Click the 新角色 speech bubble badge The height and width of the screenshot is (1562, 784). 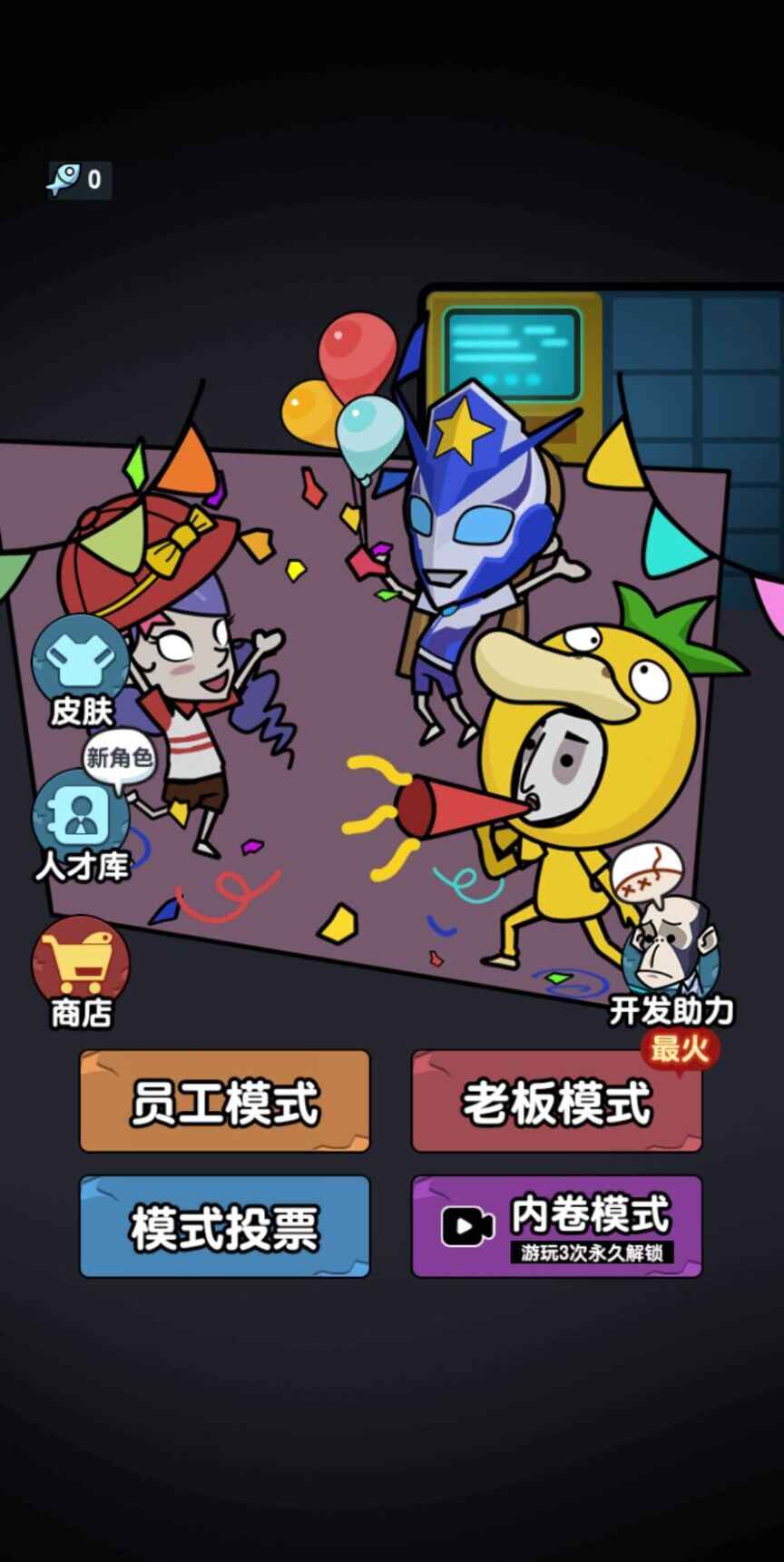[120, 756]
